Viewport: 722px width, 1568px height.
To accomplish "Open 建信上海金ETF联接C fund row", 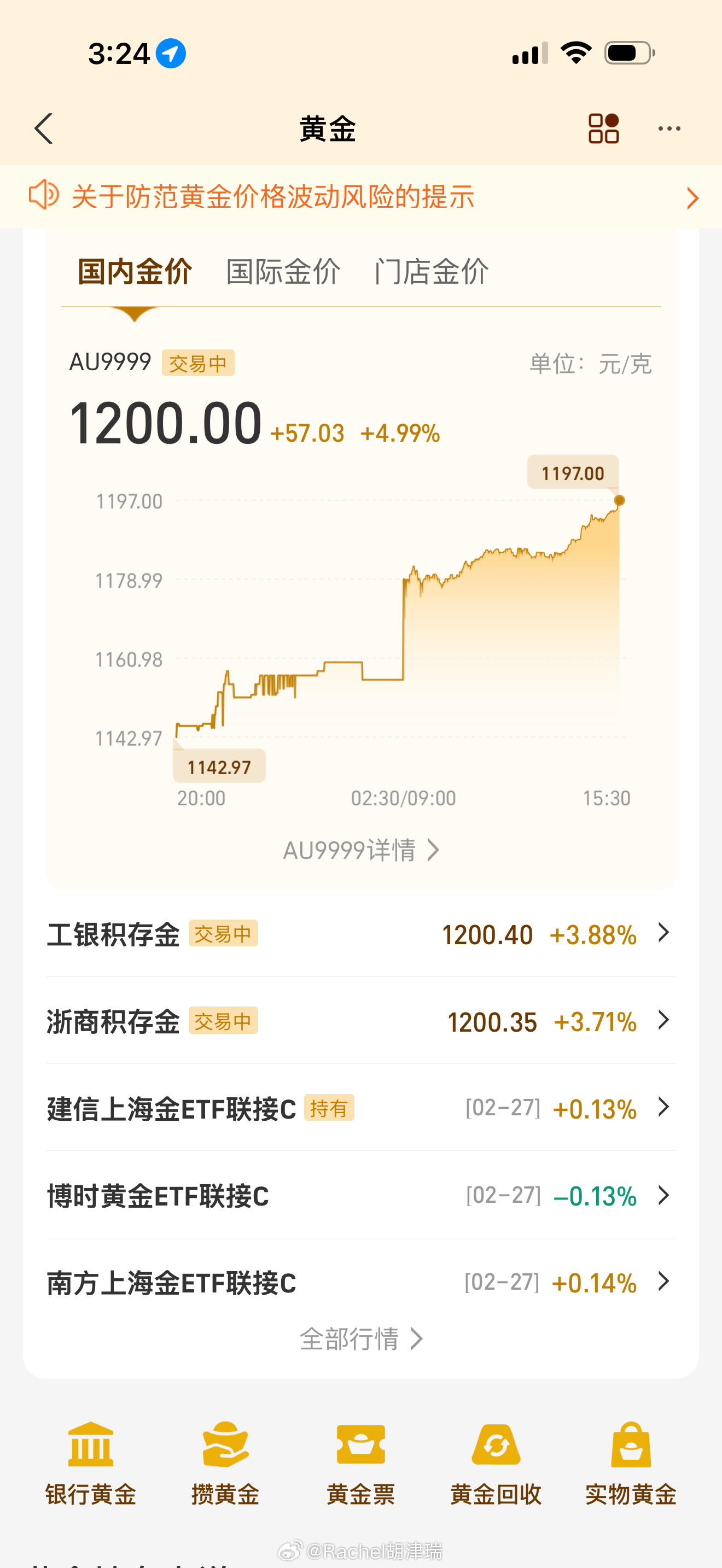I will coord(361,1108).
